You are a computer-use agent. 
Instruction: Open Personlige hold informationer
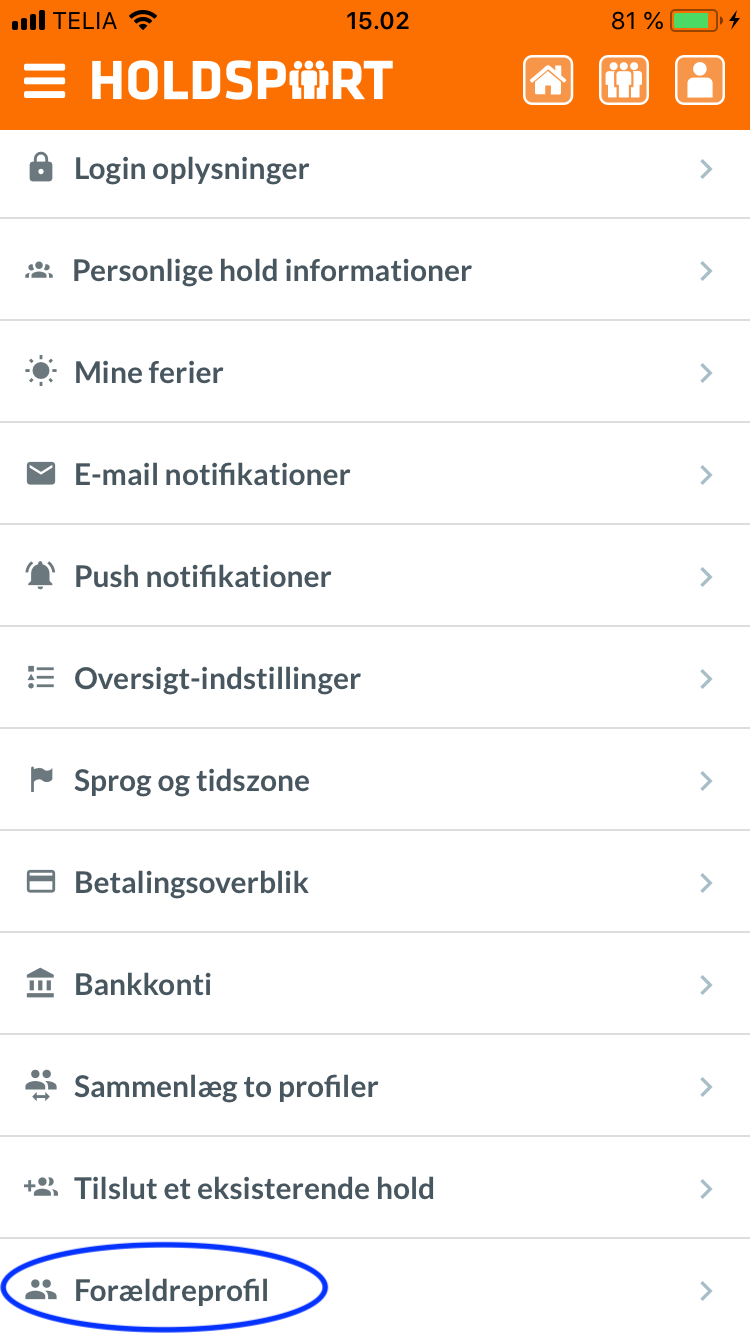[375, 270]
